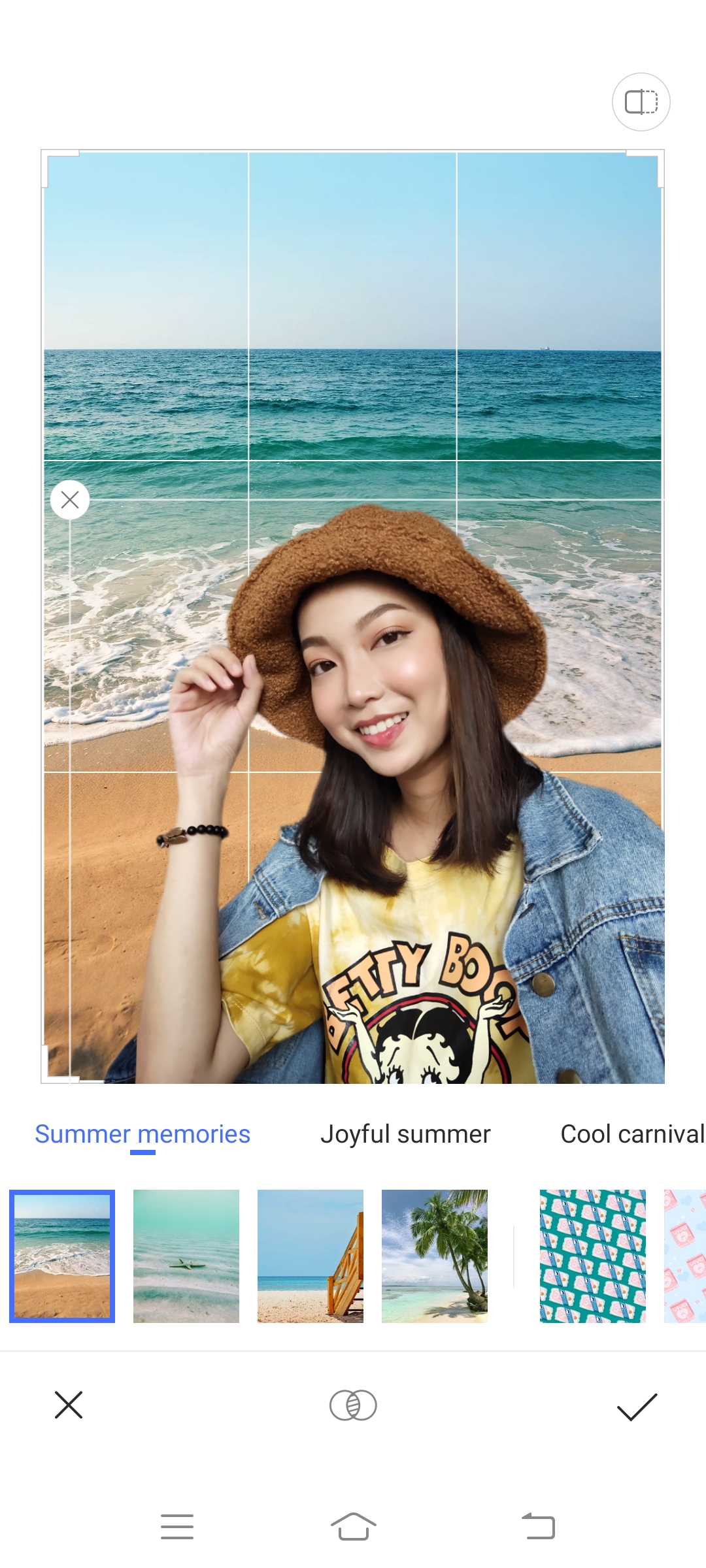Select the ocean waves beach background
The width and height of the screenshot is (706, 1568).
click(62, 1256)
